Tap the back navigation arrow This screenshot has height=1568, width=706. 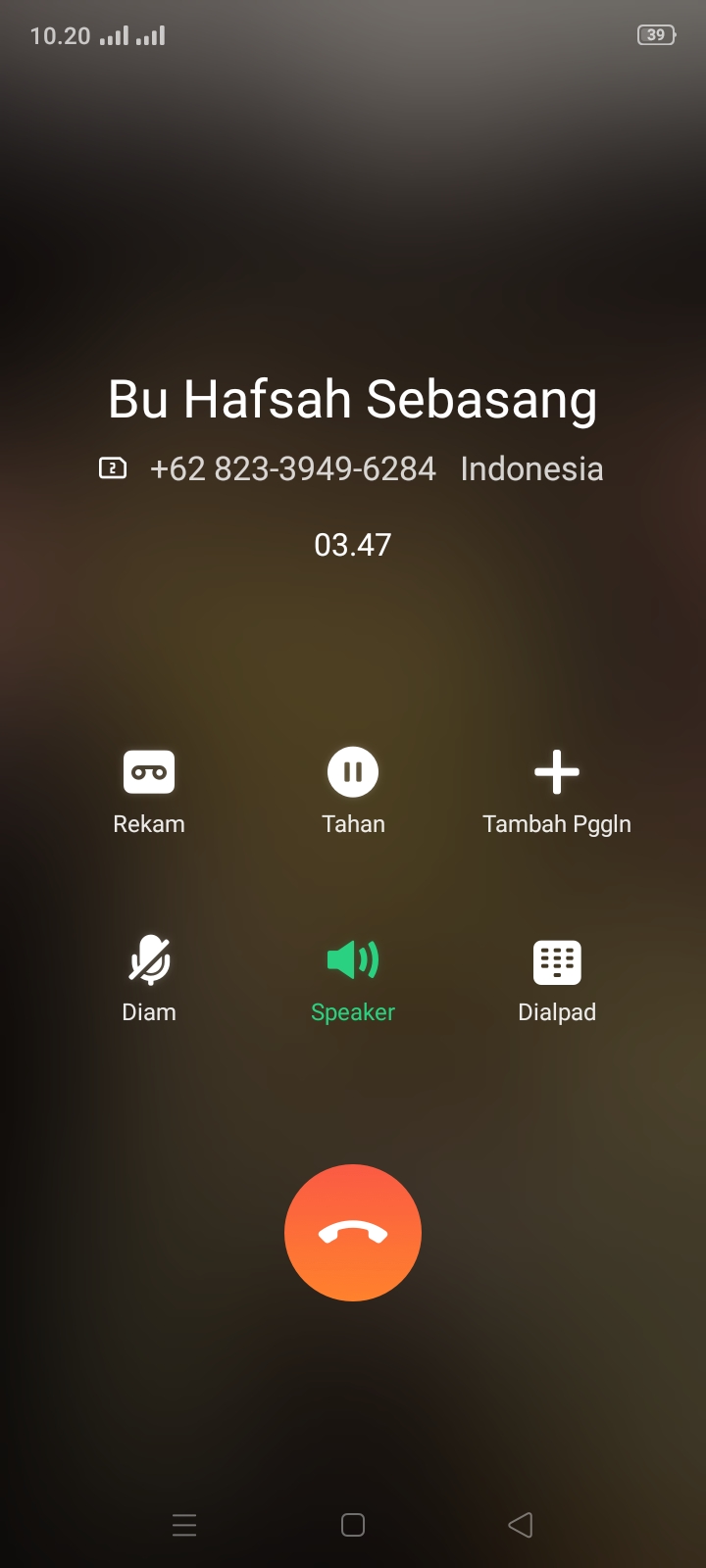tap(520, 1524)
